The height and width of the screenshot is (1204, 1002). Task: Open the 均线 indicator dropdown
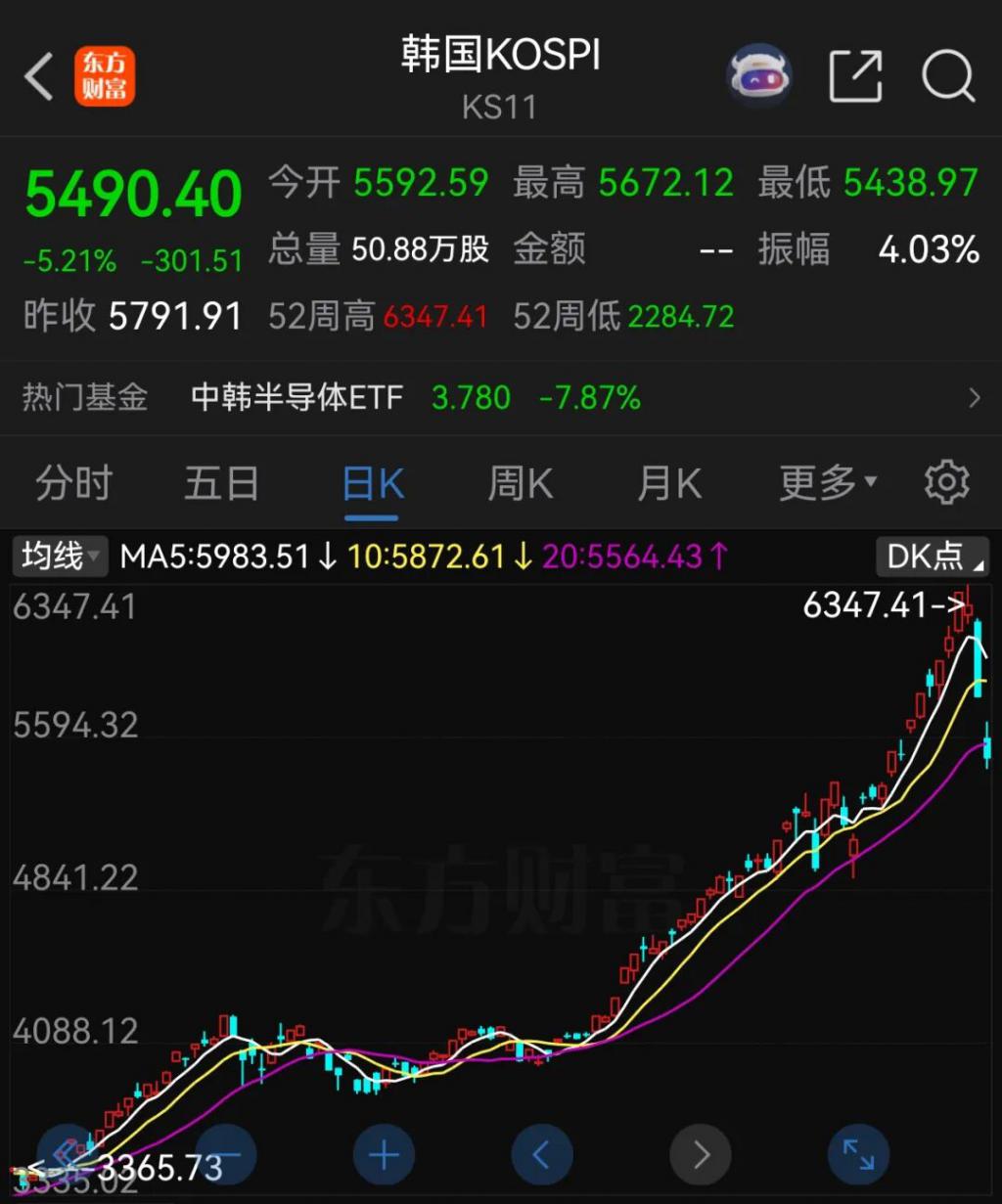pos(62,557)
